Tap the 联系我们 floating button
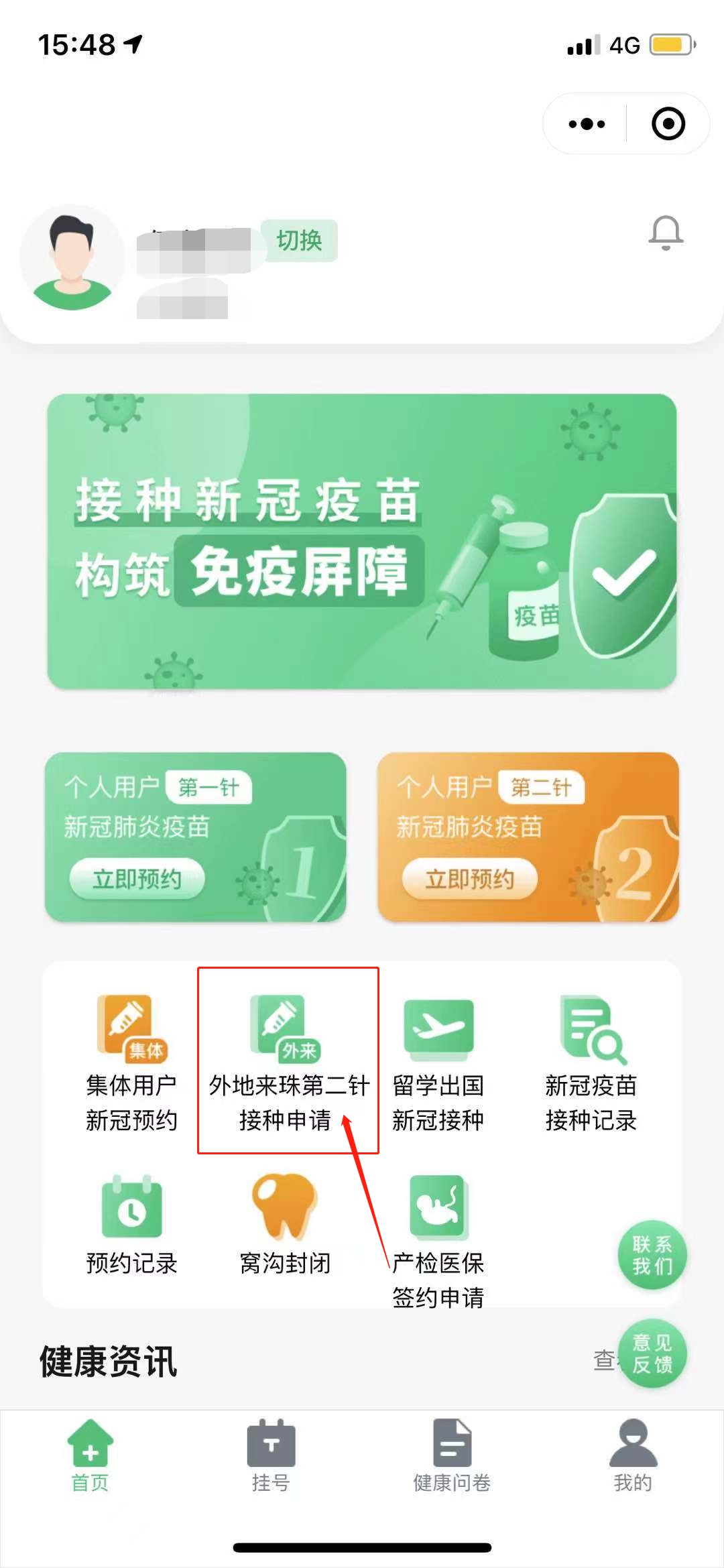Screen dimensions: 724x1568 click(x=652, y=1255)
